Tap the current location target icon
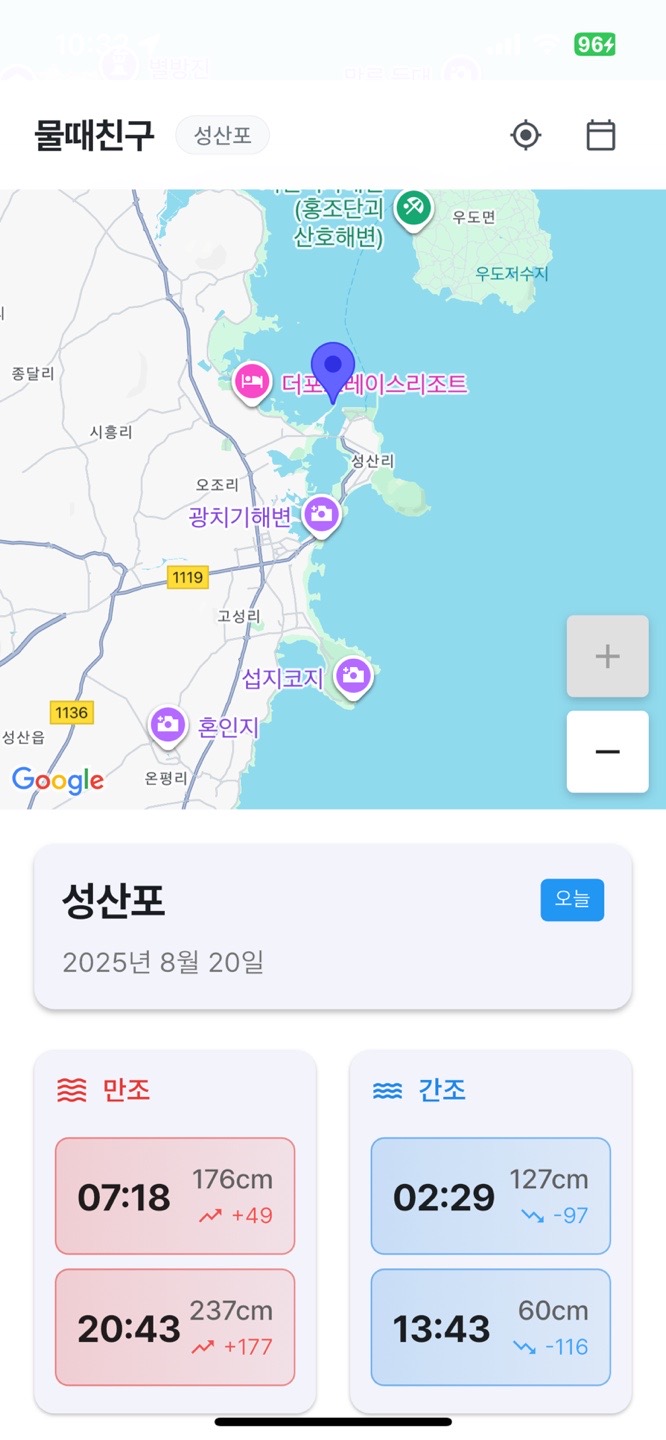 pos(526,135)
